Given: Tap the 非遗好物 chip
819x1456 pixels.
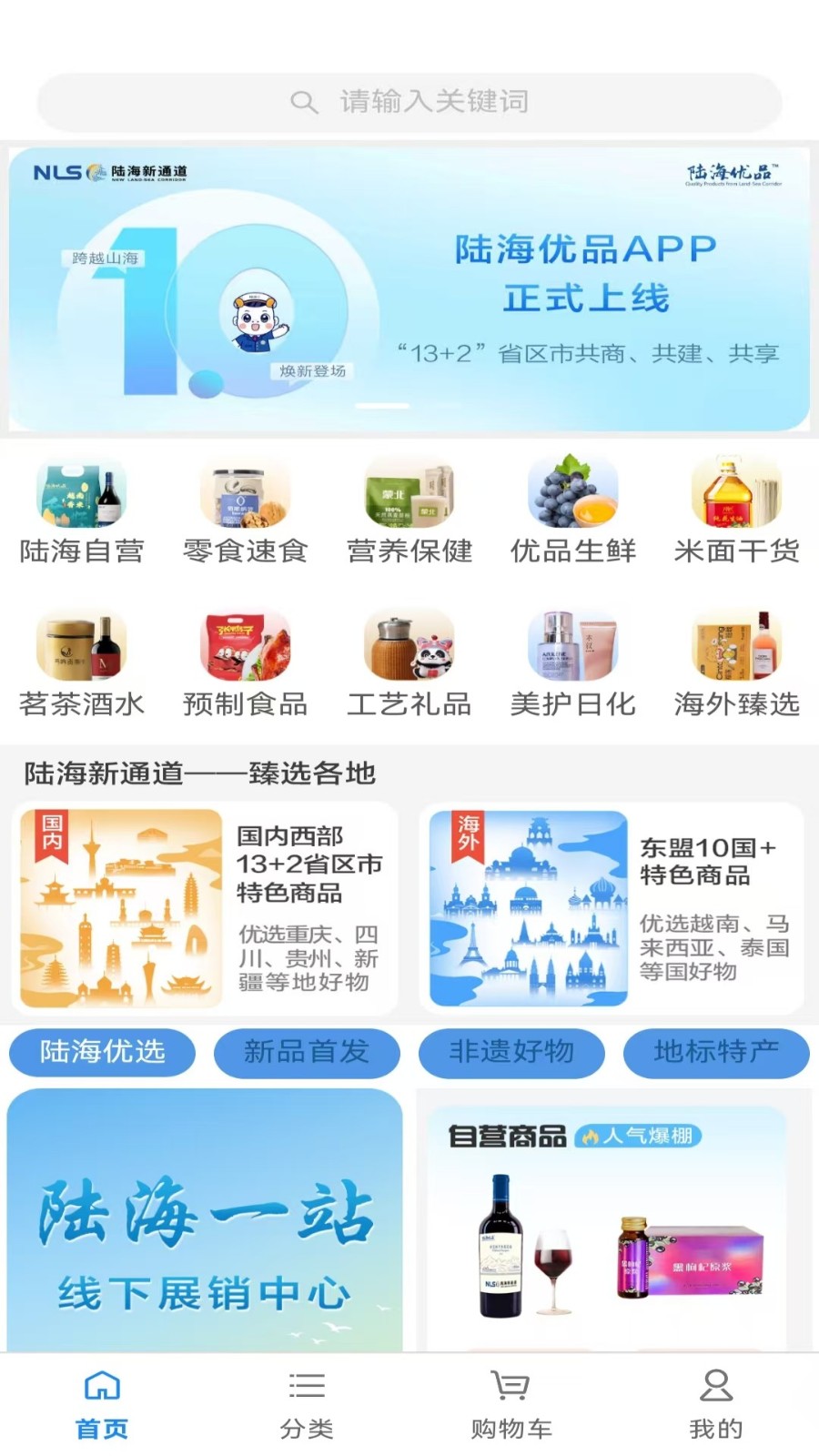Looking at the screenshot, I should [x=511, y=1053].
